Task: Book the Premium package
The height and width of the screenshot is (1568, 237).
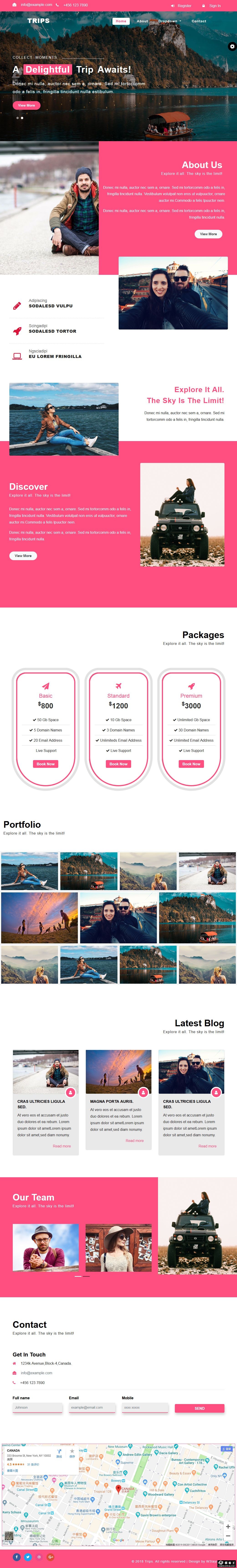Action: point(191,764)
